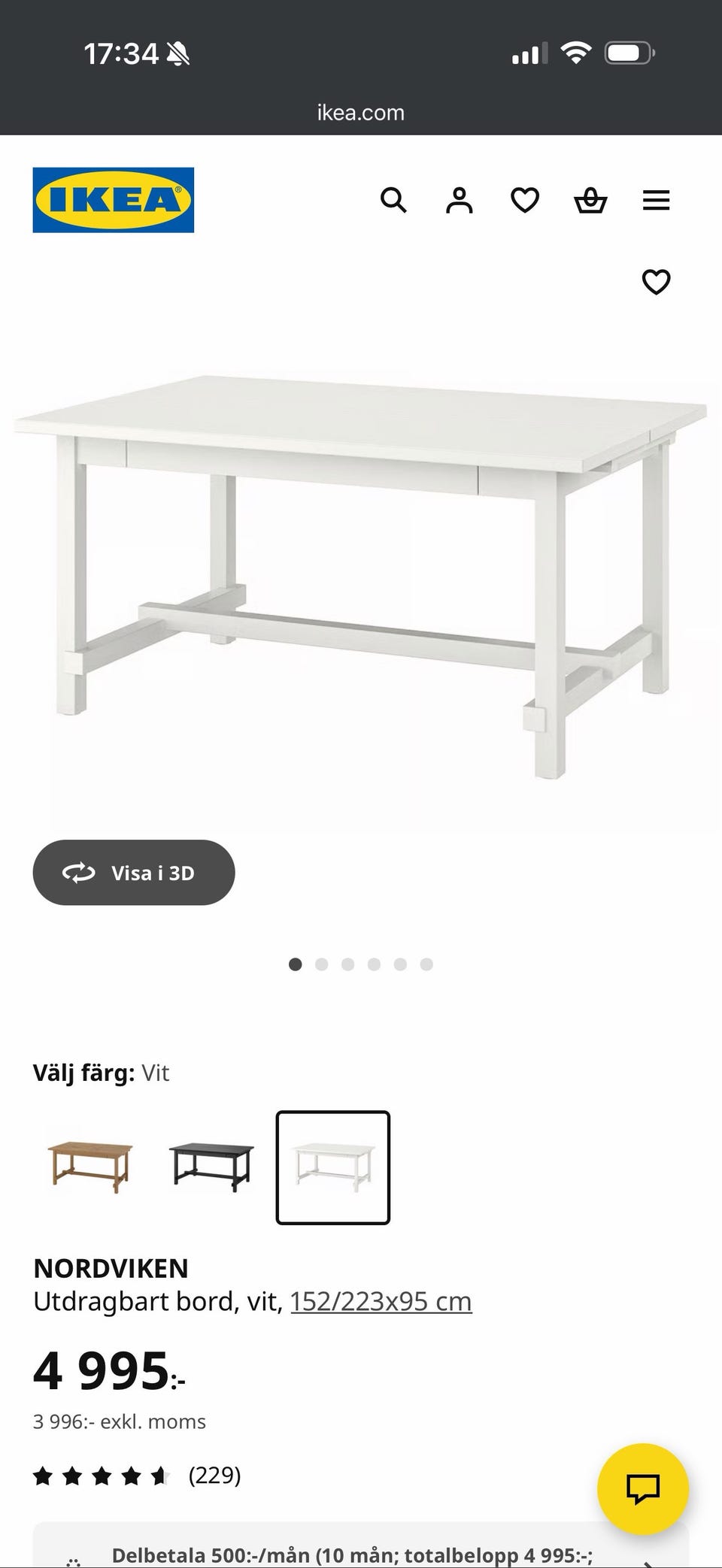Open your IKEA account profile
This screenshot has width=722, height=1568.
tap(460, 200)
